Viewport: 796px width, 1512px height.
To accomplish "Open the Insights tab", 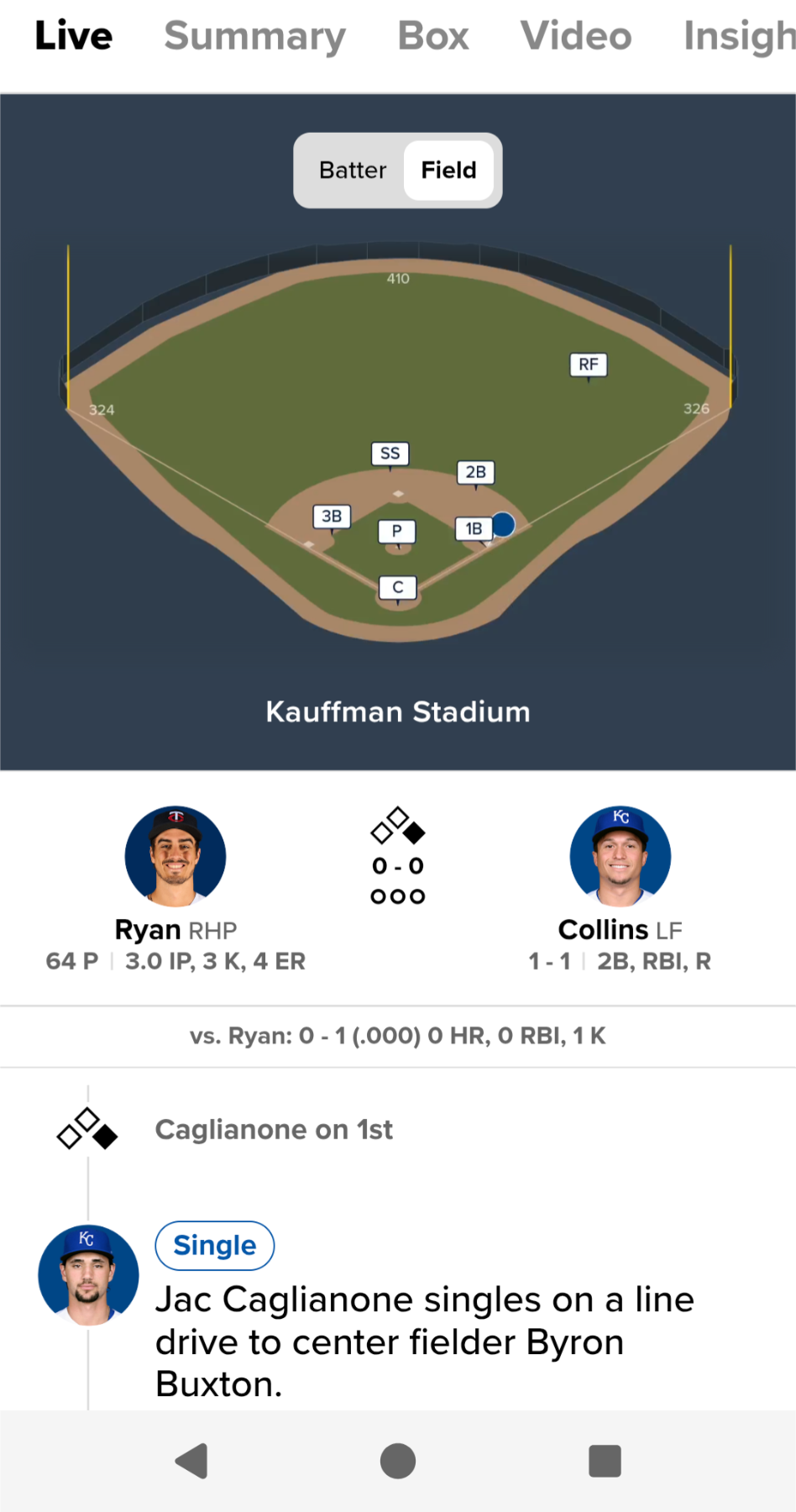I will click(x=739, y=36).
